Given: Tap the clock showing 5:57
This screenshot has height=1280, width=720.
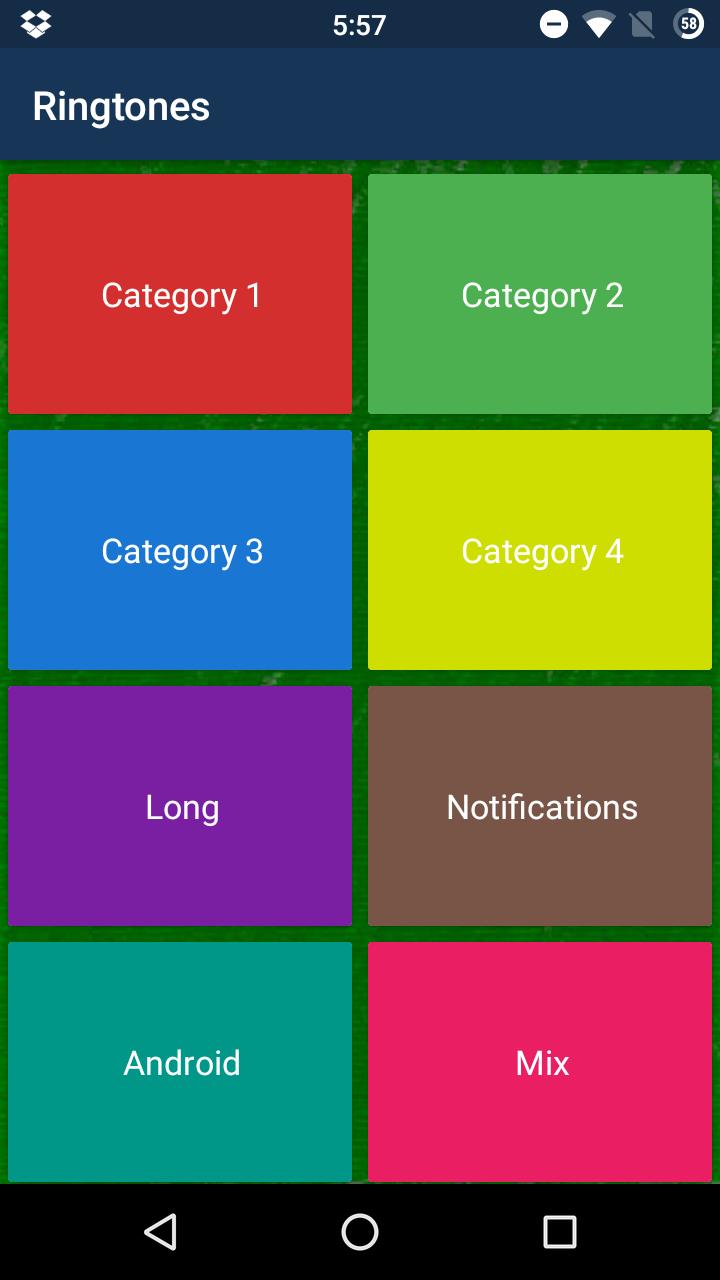Looking at the screenshot, I should tap(358, 23).
